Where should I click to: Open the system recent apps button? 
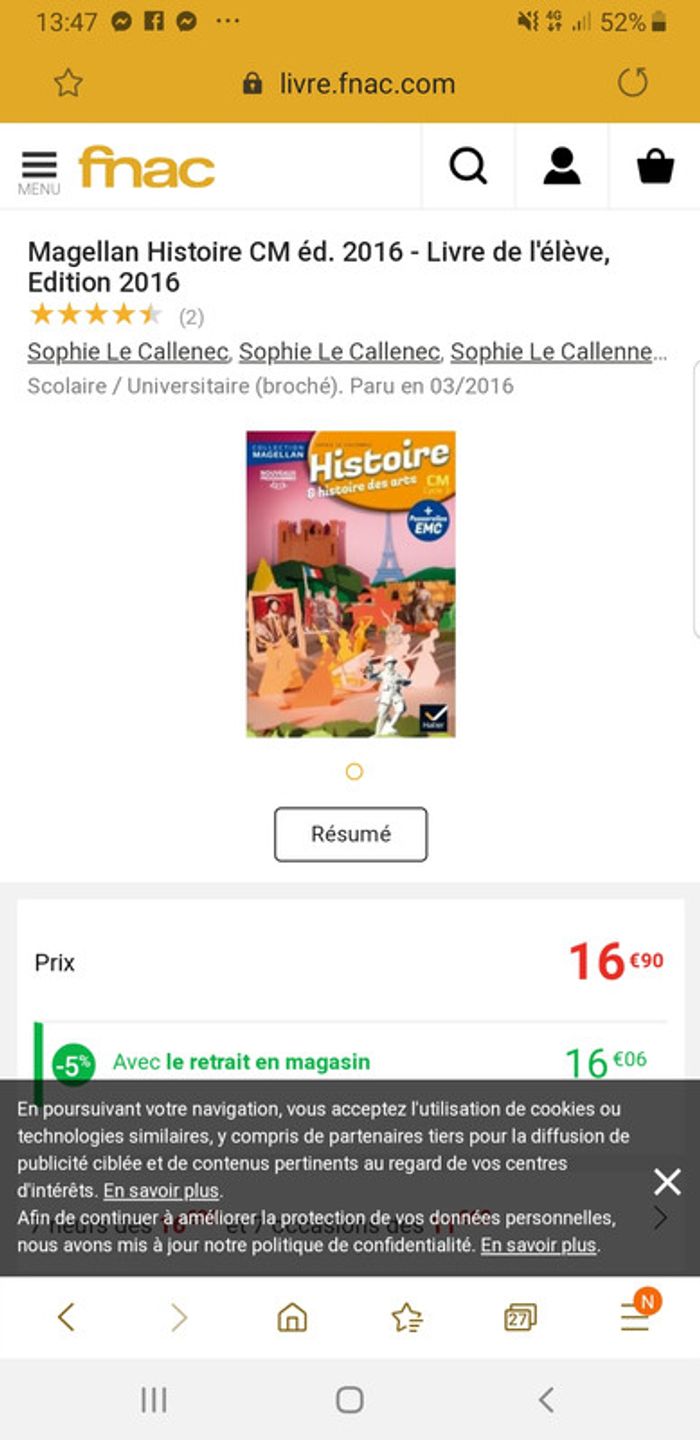[153, 1399]
